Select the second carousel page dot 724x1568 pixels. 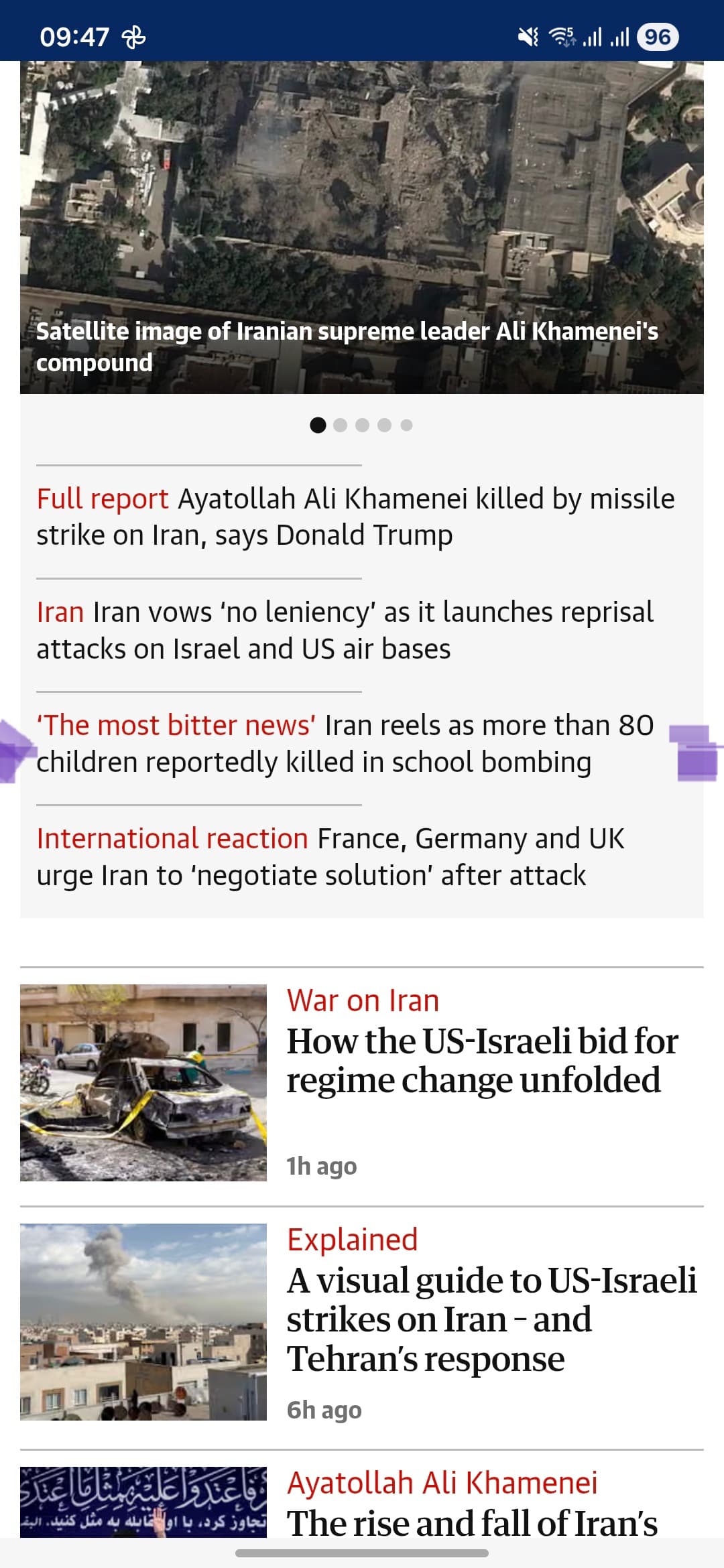pyautogui.click(x=341, y=425)
